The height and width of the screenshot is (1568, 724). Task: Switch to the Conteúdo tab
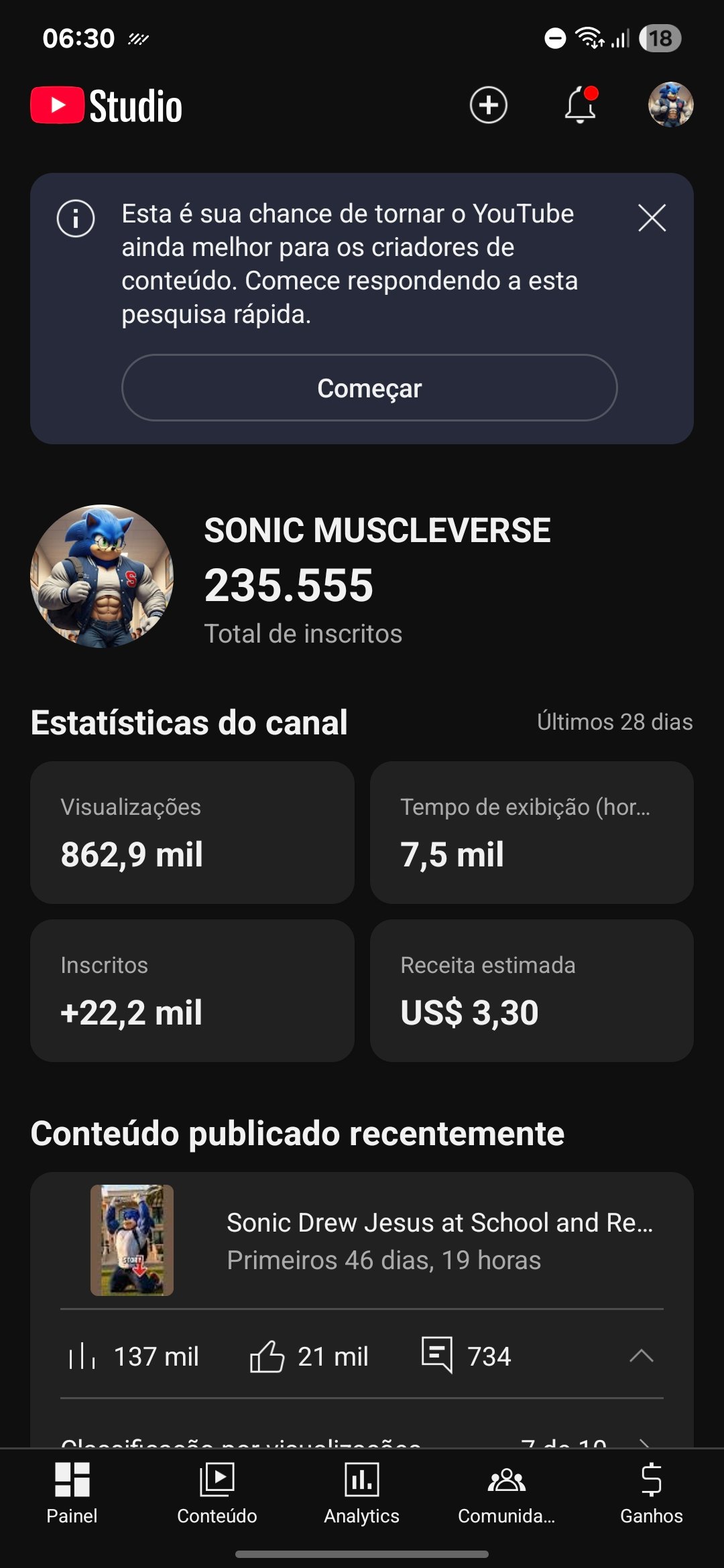click(217, 1492)
